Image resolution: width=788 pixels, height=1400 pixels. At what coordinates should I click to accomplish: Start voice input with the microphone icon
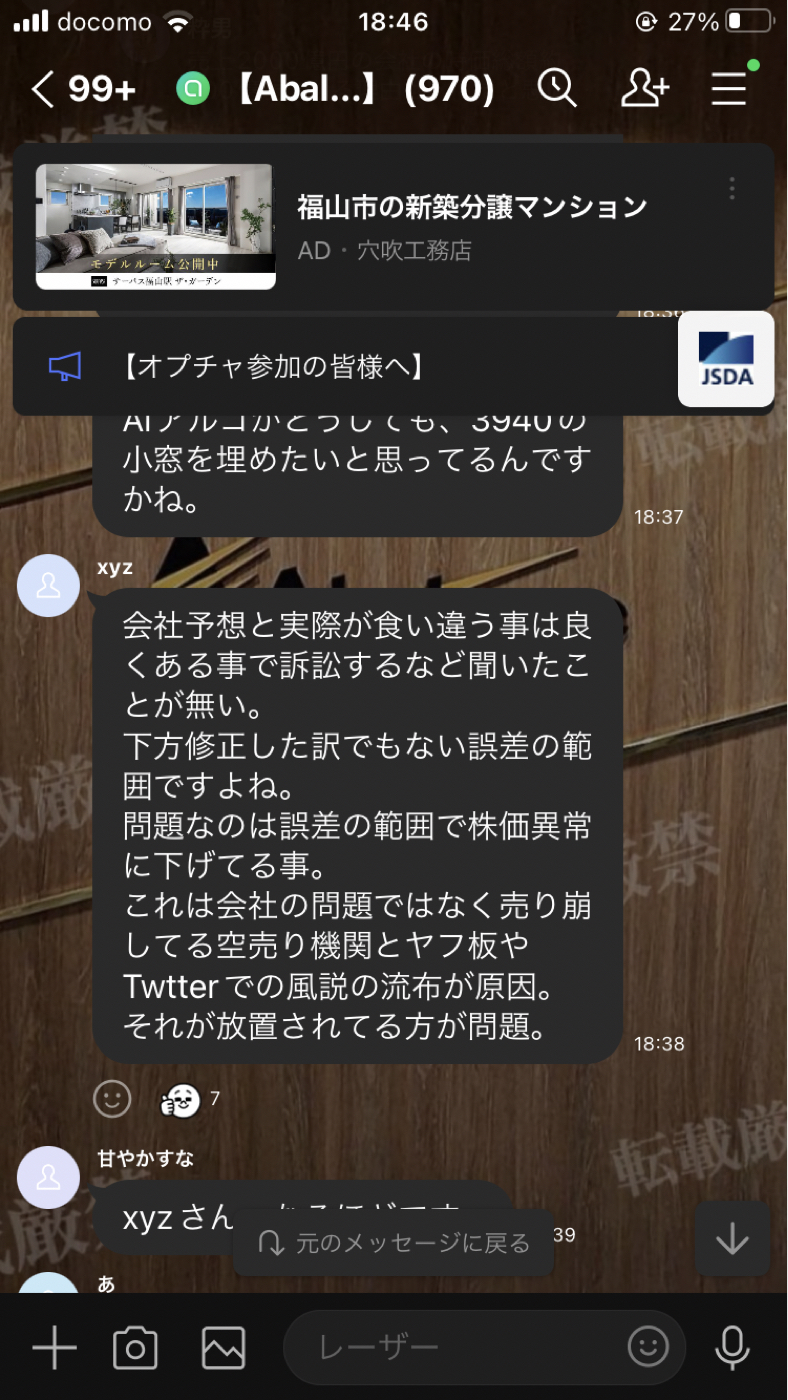732,1347
